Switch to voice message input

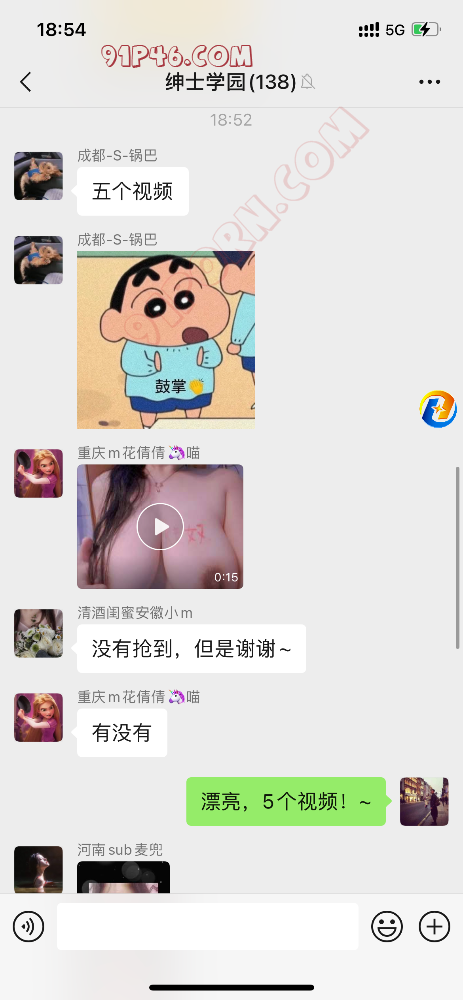pos(29,926)
